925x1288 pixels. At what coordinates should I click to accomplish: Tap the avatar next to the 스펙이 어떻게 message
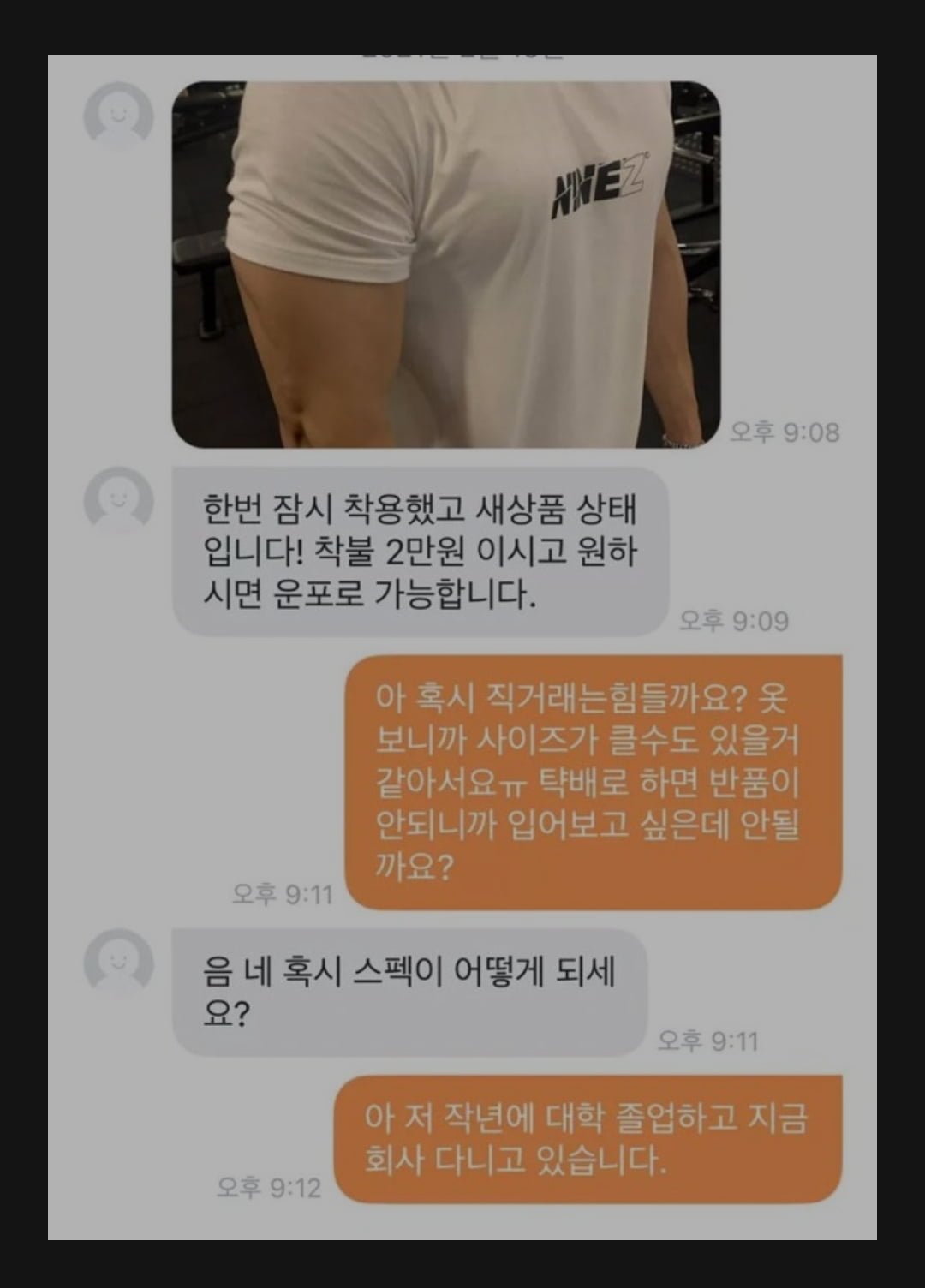click(118, 963)
